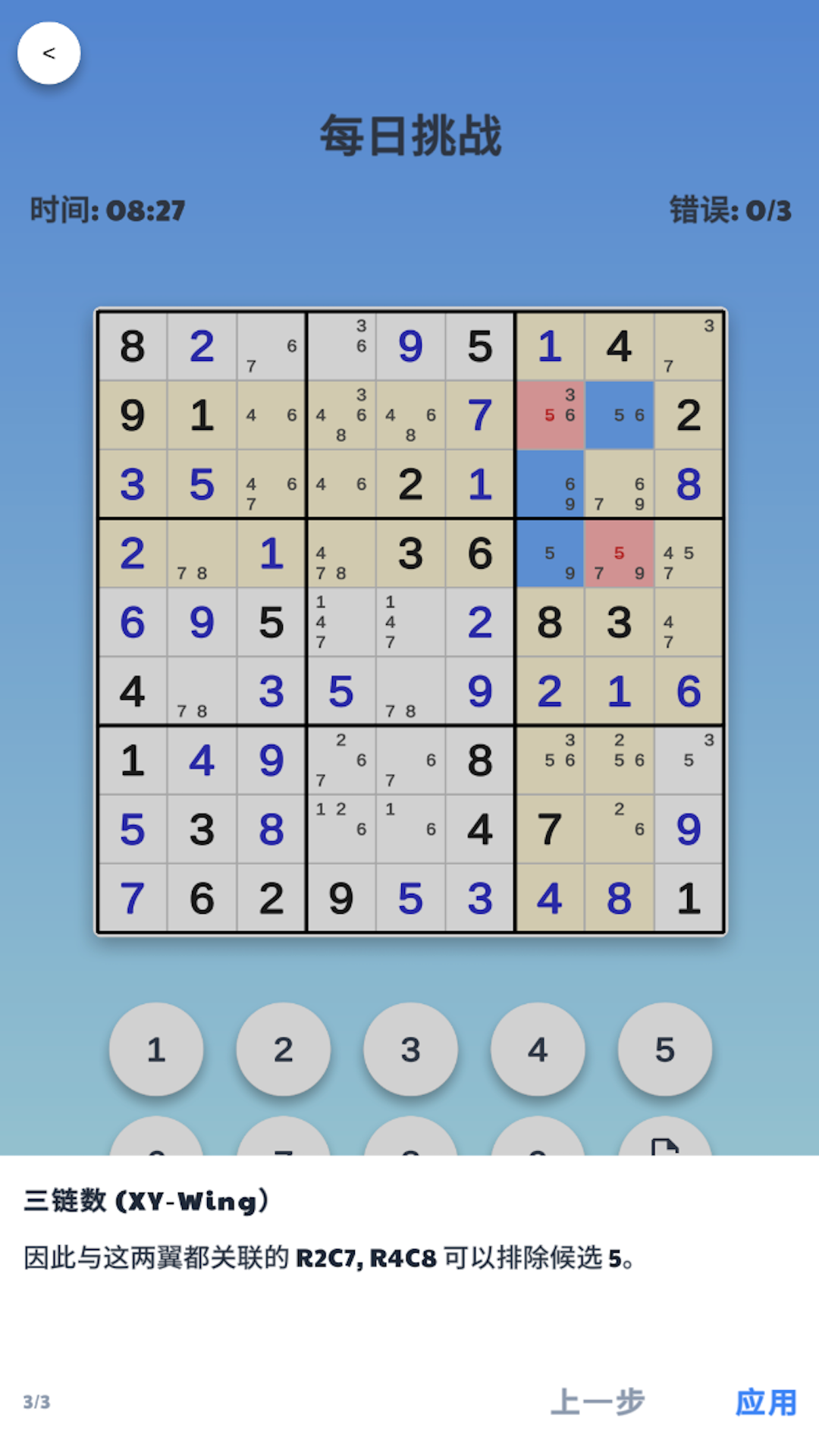Select the blue cell with candidates 5 6
819x1456 pixels.
[620, 415]
